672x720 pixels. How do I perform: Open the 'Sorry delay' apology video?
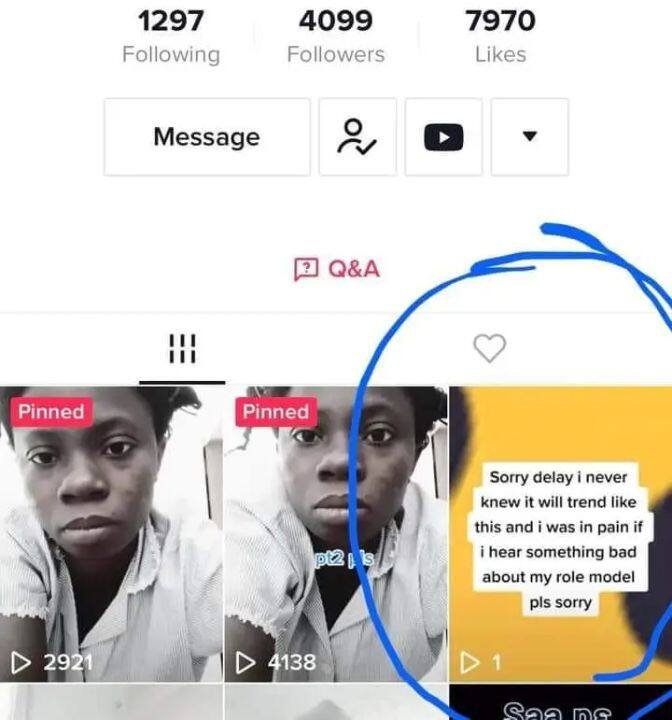tap(560, 535)
